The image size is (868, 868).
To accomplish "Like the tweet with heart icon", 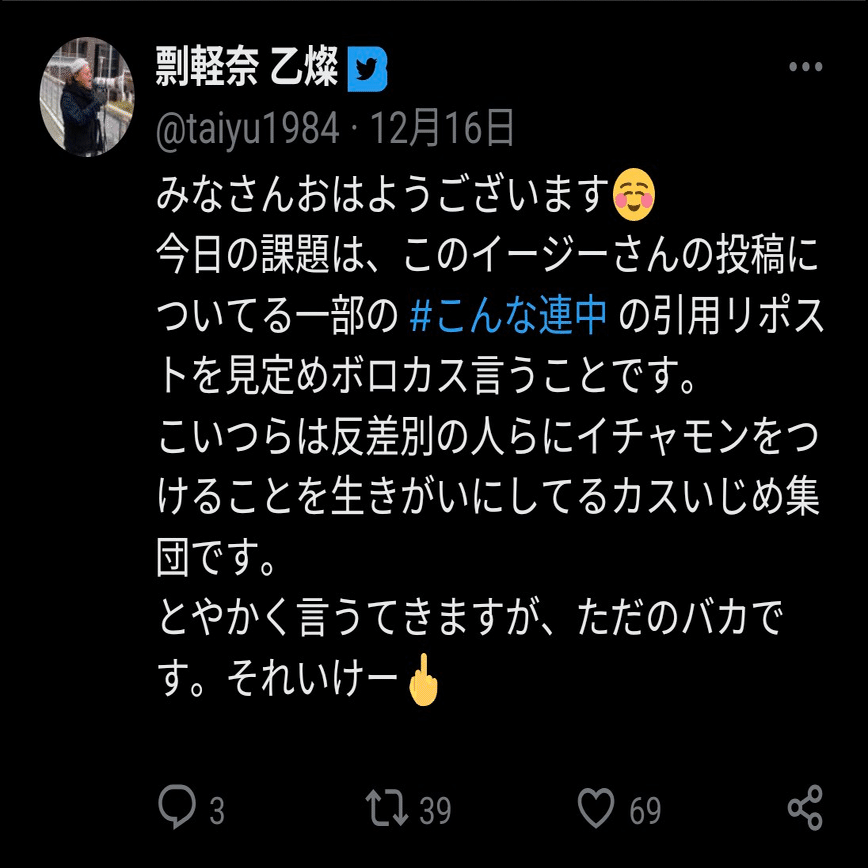I will (x=599, y=808).
